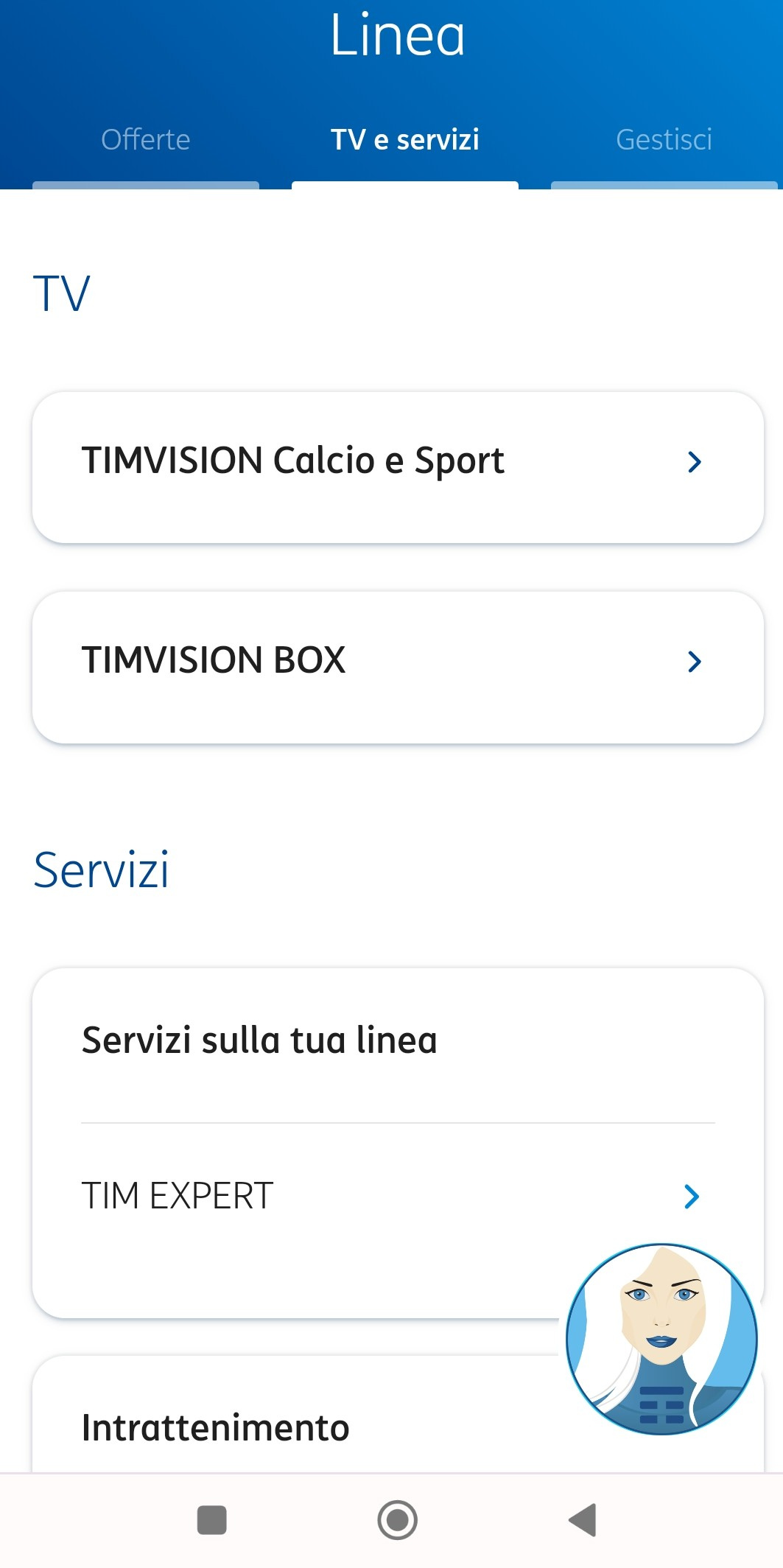Open the TIMVISION BOX card
Screen dimensions: 783x1568
[x=398, y=667]
